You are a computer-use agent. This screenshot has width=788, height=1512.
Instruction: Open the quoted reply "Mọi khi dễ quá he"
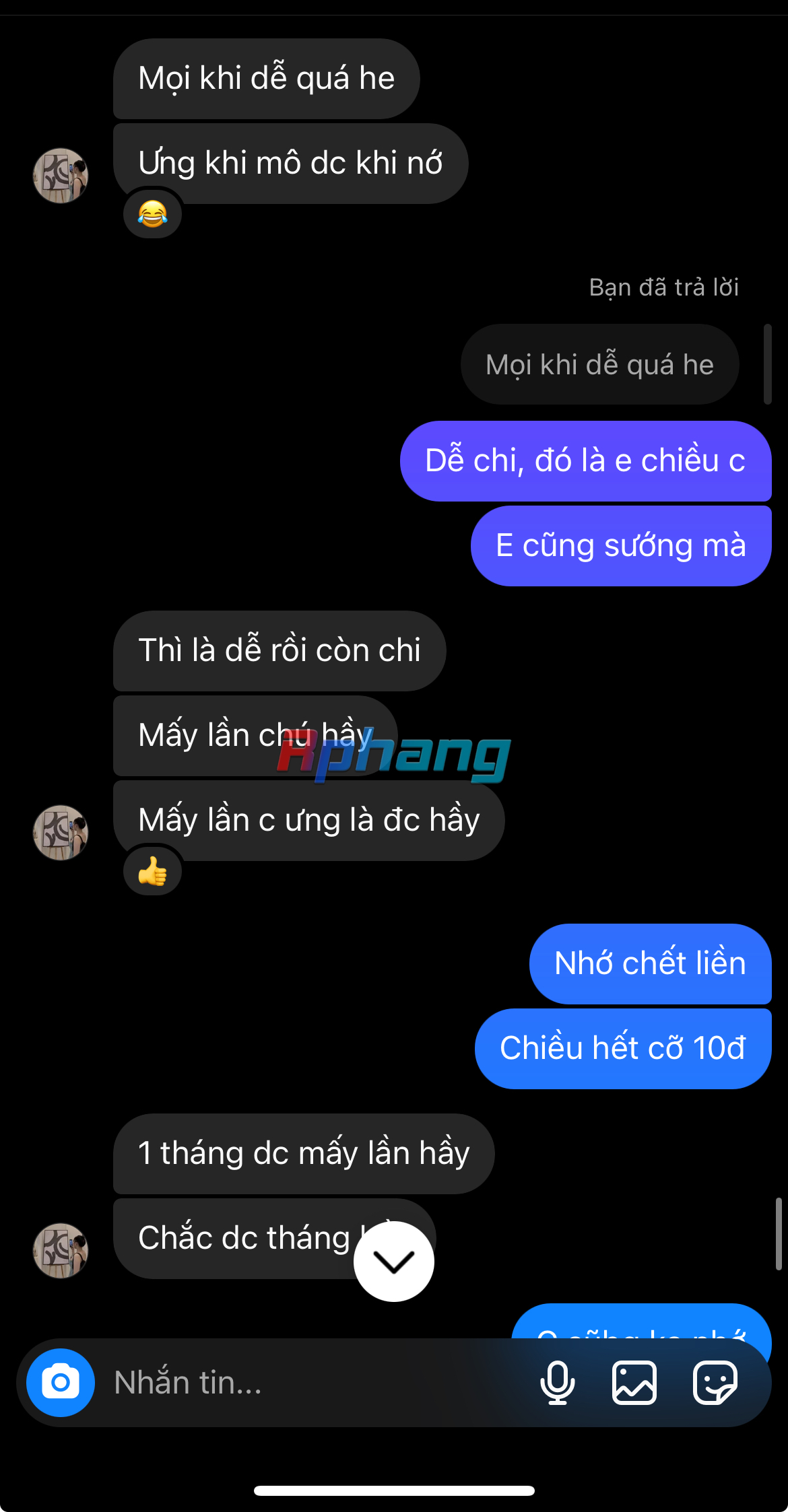tap(599, 365)
